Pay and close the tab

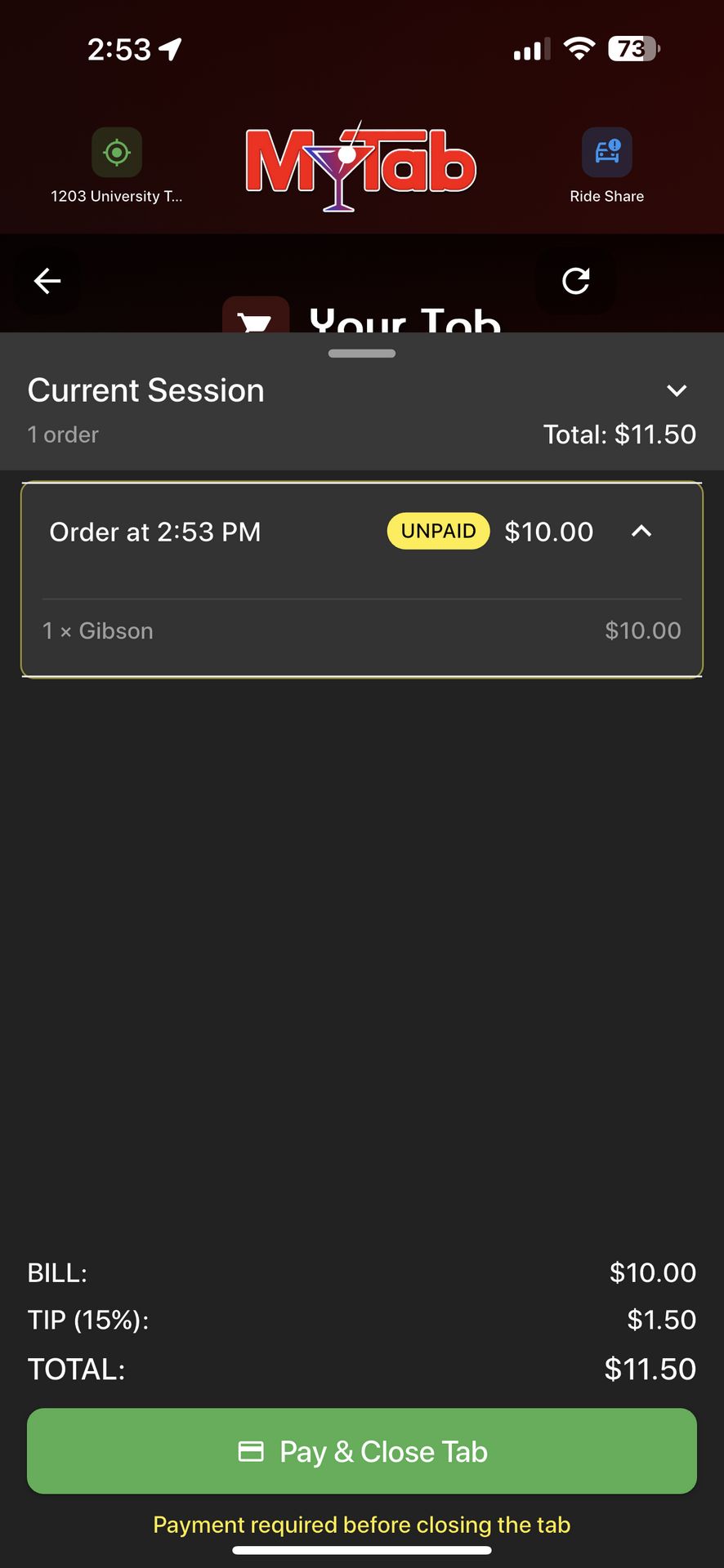(x=362, y=1451)
